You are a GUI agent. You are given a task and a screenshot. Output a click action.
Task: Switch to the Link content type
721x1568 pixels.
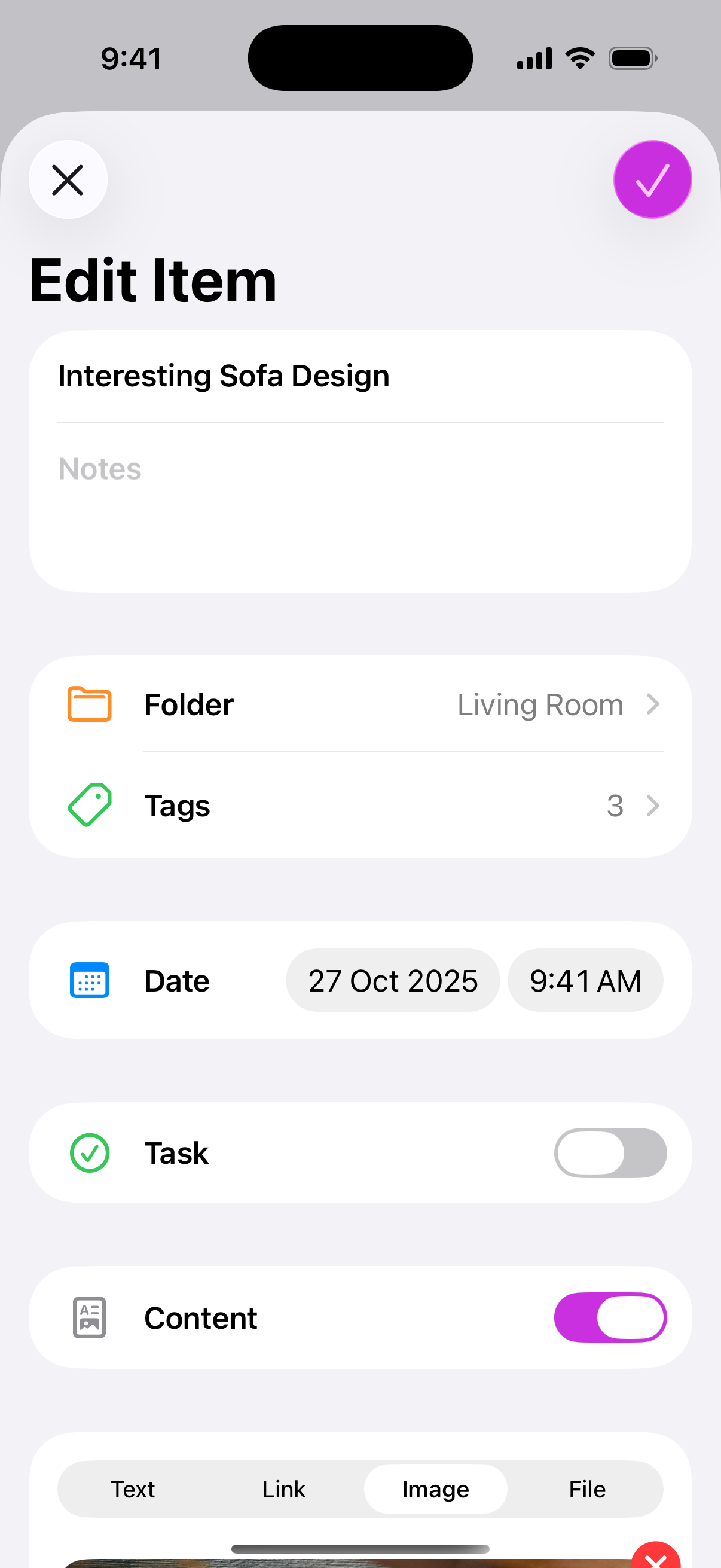[x=283, y=1490]
